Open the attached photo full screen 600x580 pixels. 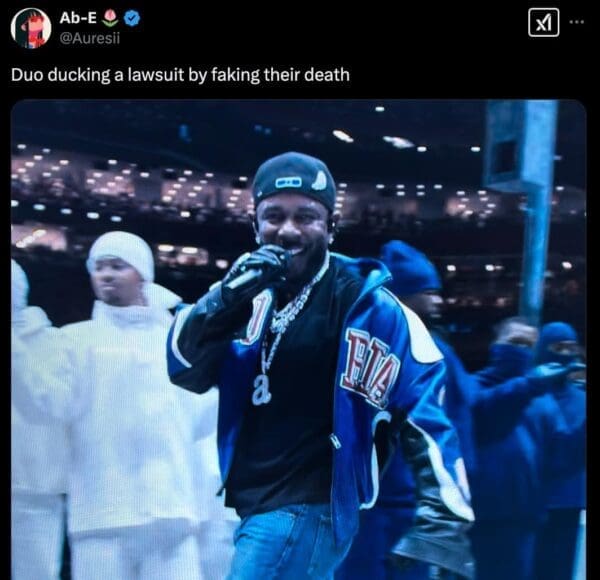[298, 340]
